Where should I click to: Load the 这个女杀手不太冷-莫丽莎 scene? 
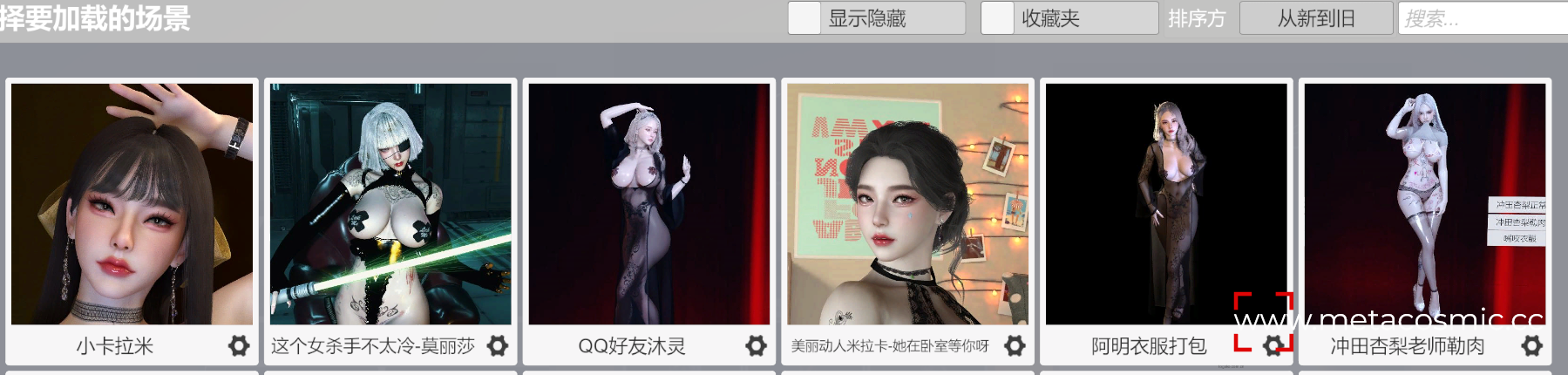pyautogui.click(x=390, y=204)
